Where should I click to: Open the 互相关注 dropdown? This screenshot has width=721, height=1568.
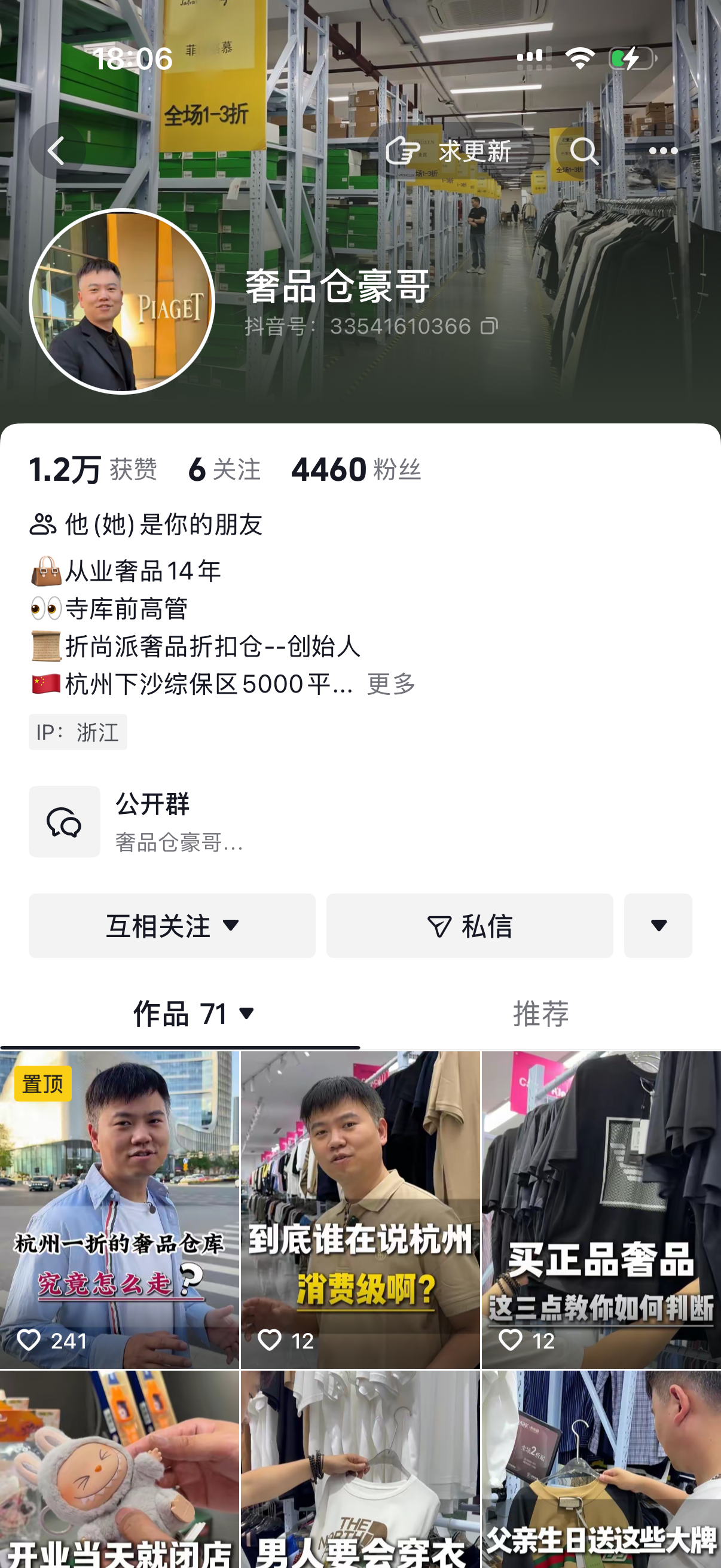(x=172, y=925)
